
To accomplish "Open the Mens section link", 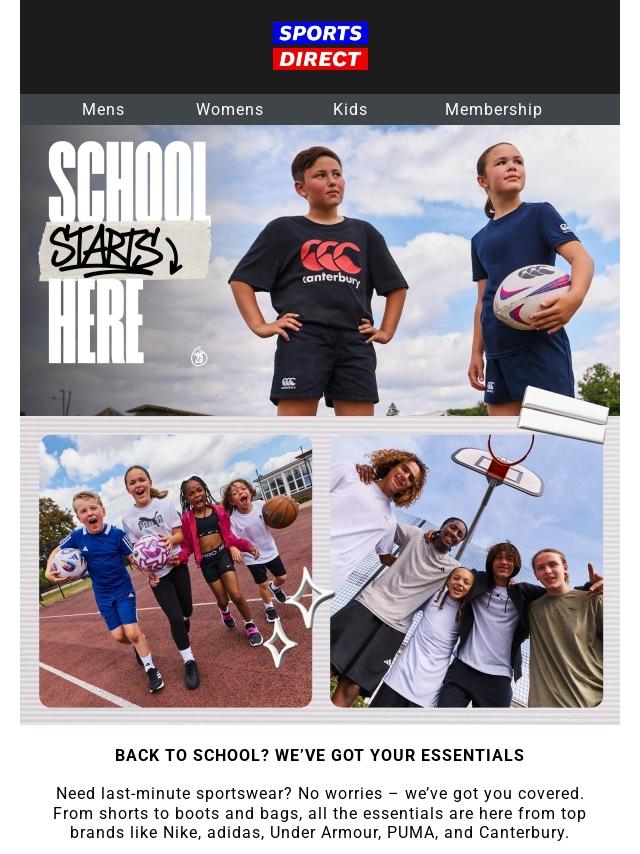I will point(103,110).
